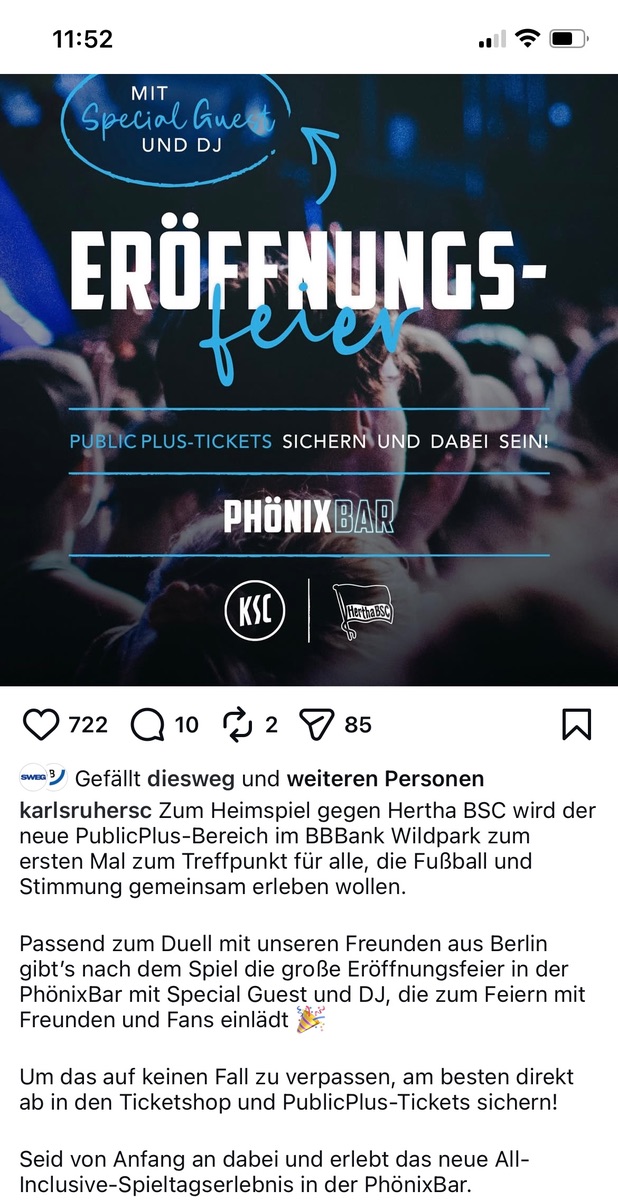View weiteren Personen who liked
This screenshot has width=618, height=1200.
(385, 779)
